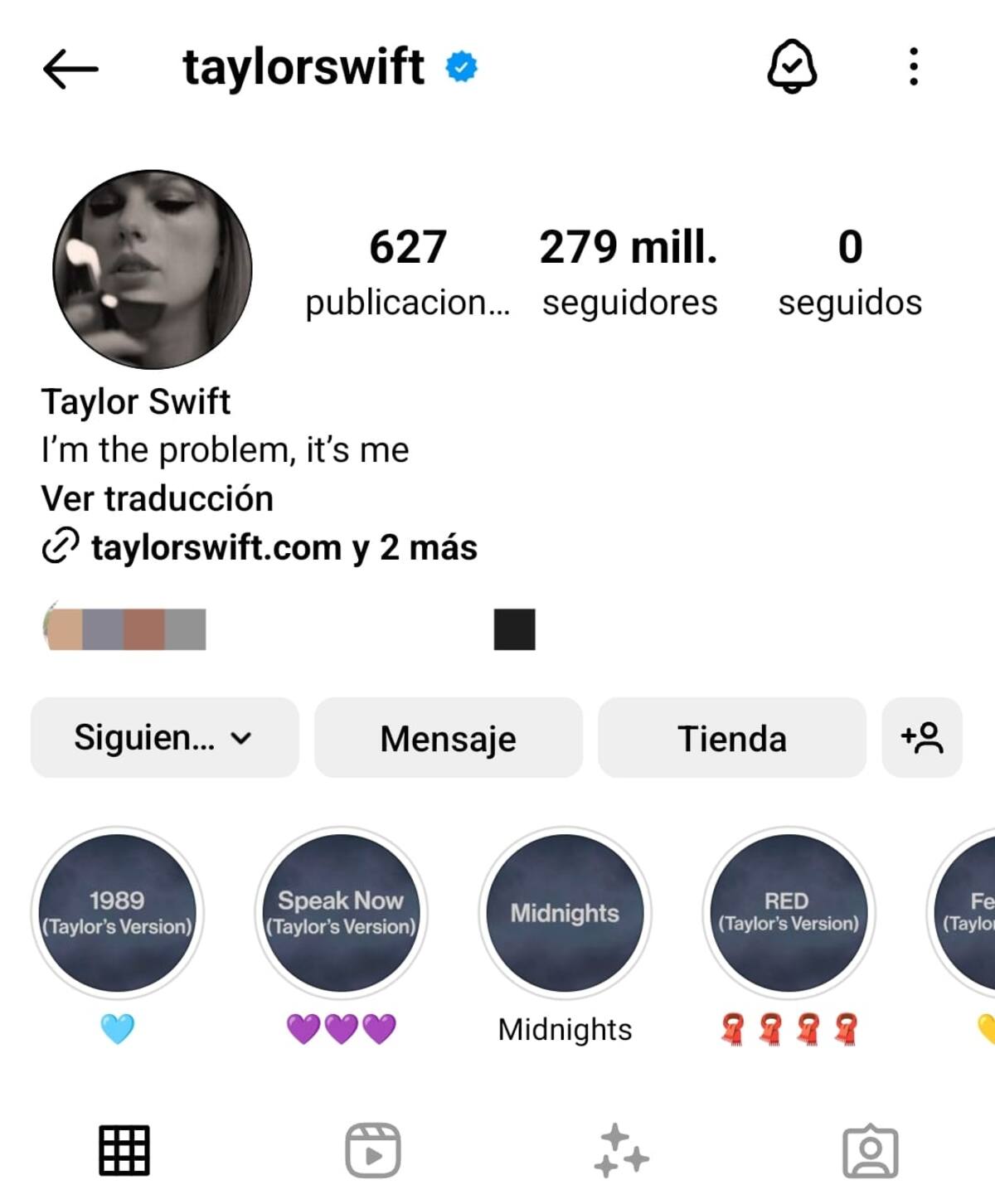Open the Tienda shop section

click(x=732, y=737)
